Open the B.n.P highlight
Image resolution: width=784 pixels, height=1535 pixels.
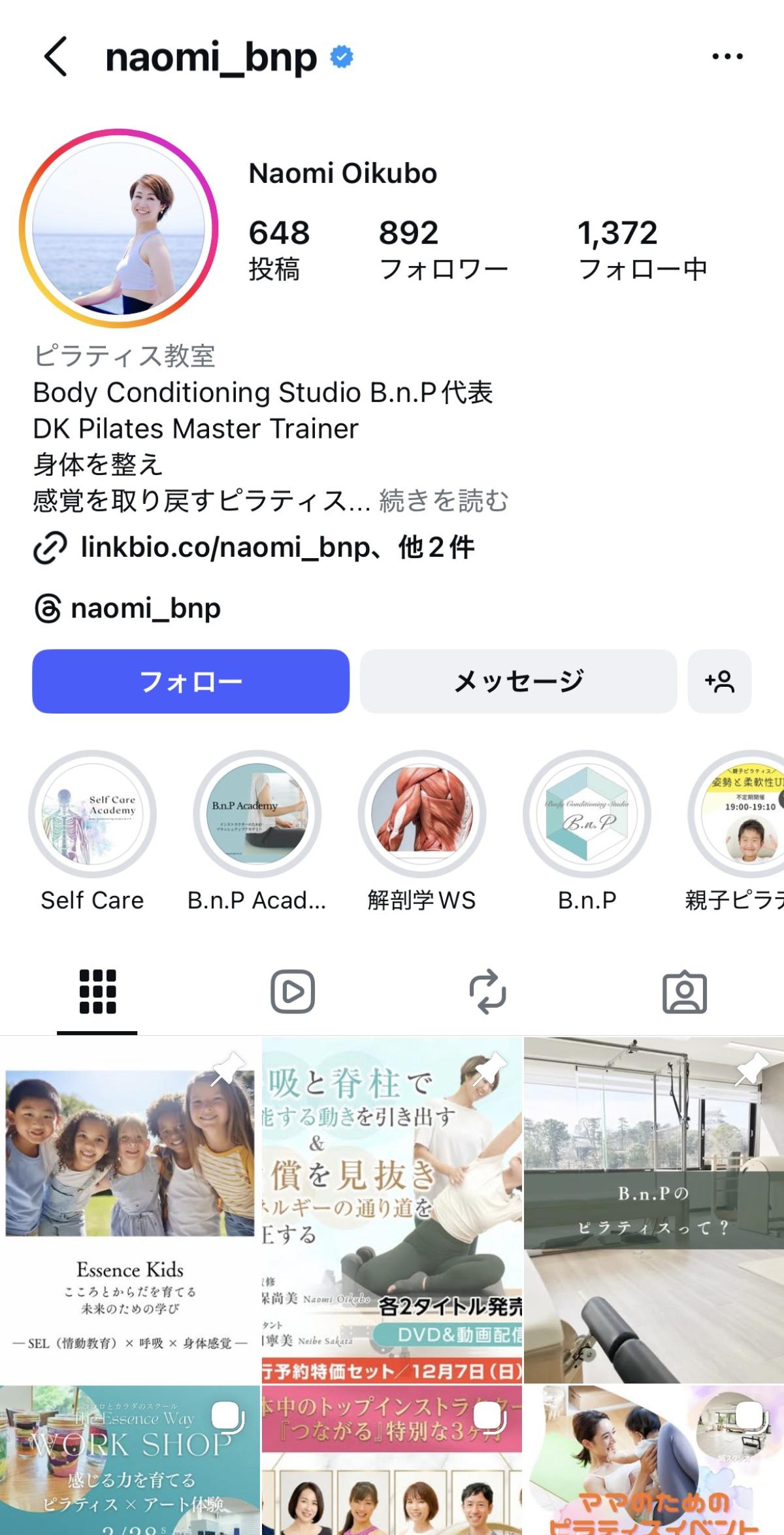(x=587, y=814)
